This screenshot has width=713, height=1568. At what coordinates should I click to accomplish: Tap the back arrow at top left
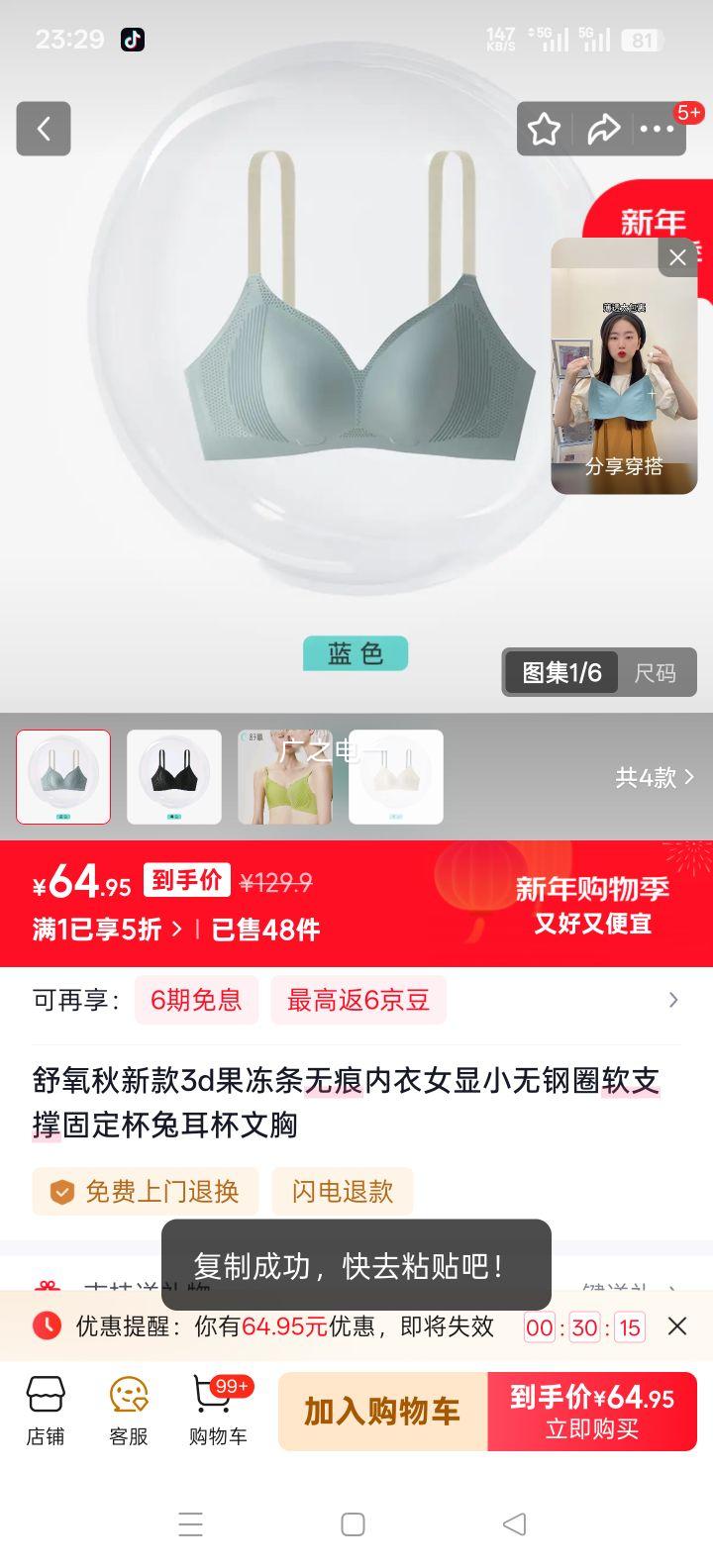pos(43,129)
